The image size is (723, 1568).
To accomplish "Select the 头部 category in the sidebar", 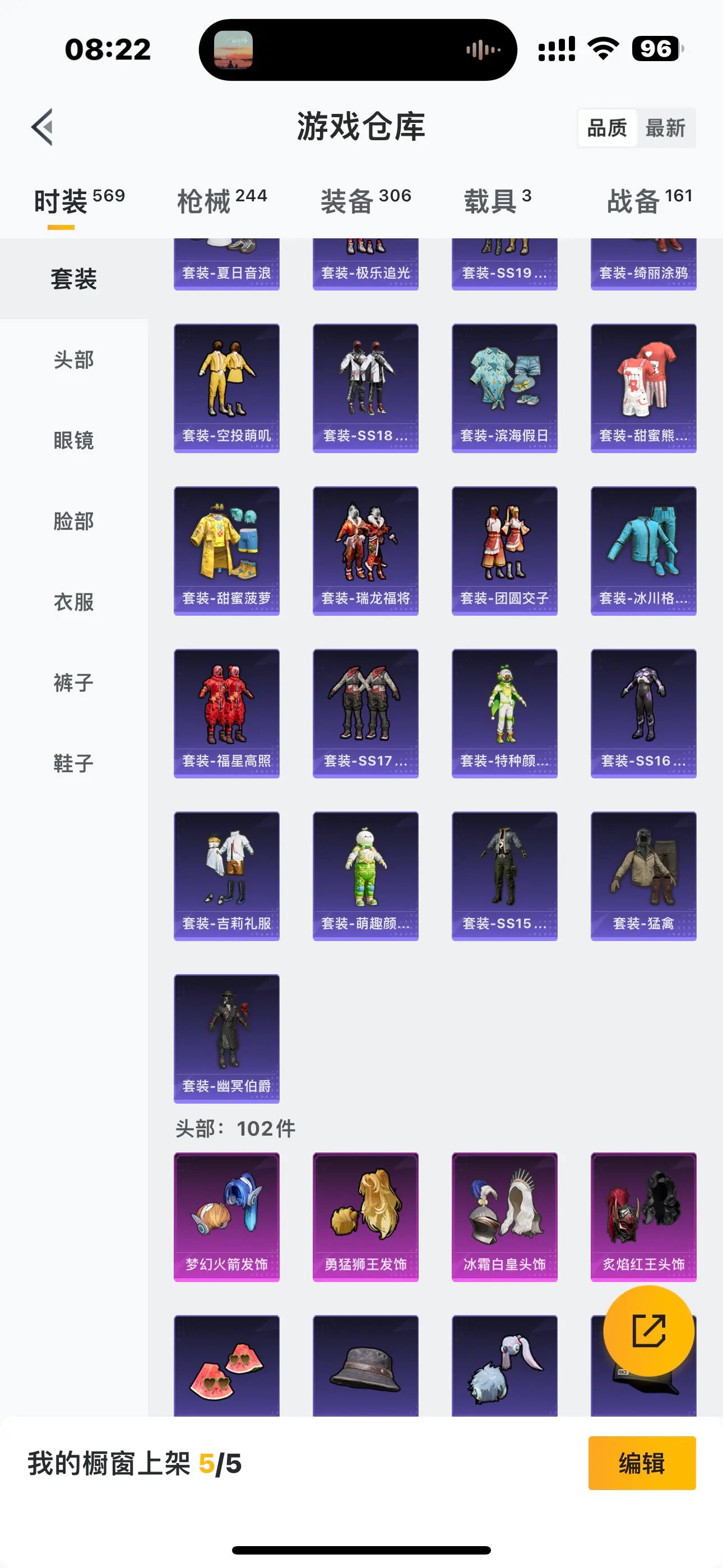I will pyautogui.click(x=73, y=359).
